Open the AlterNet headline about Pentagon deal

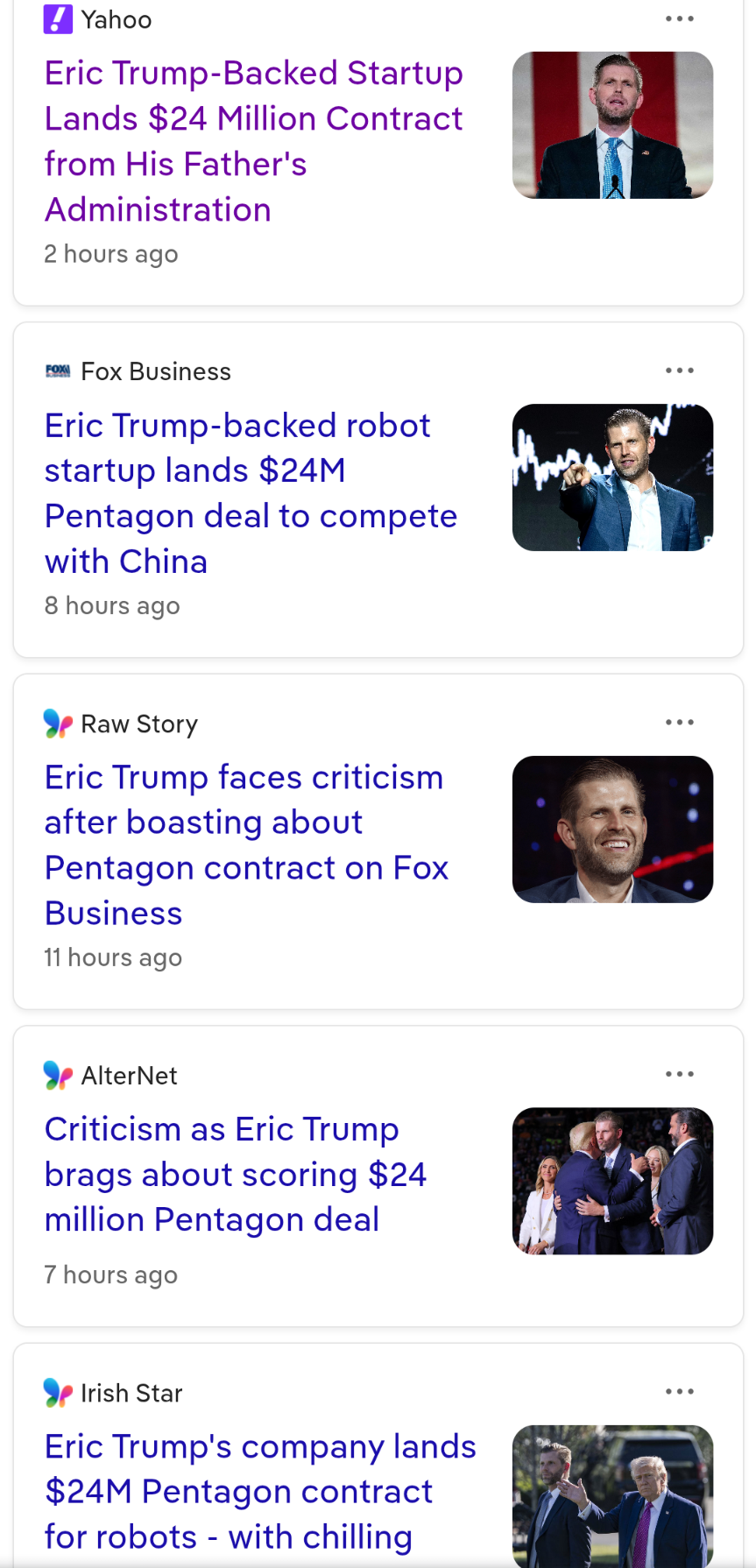coord(236,1174)
